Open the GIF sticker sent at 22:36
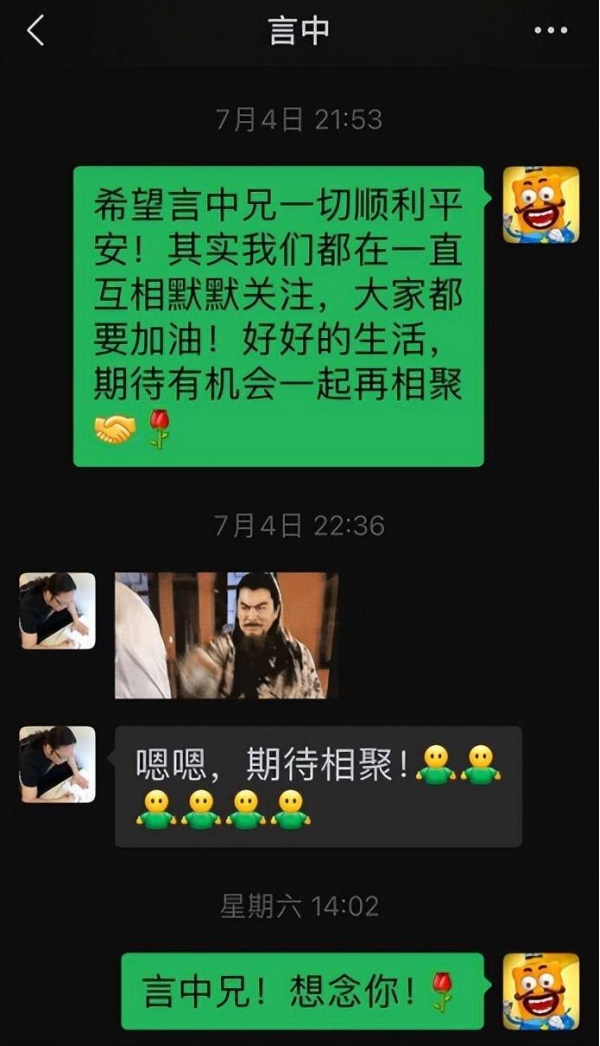Image resolution: width=600 pixels, height=1046 pixels. [x=226, y=635]
